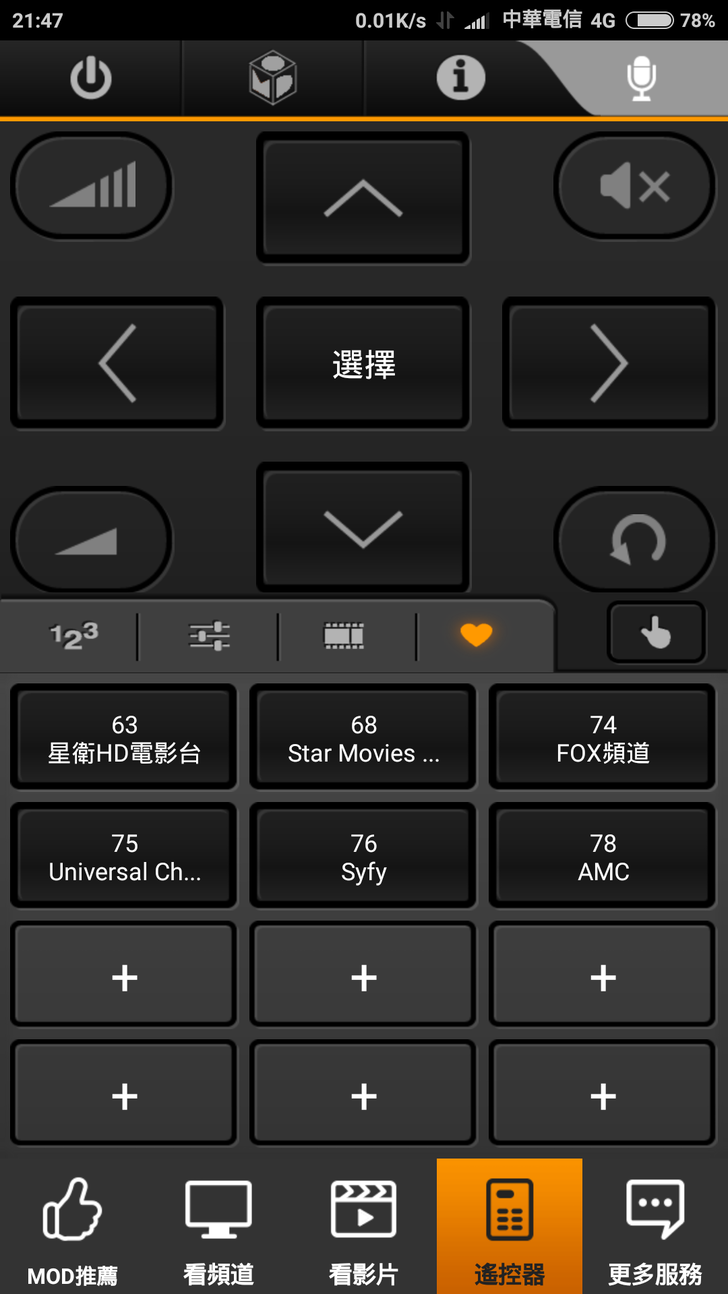
Task: Select channel 78 AMC
Action: [602, 857]
